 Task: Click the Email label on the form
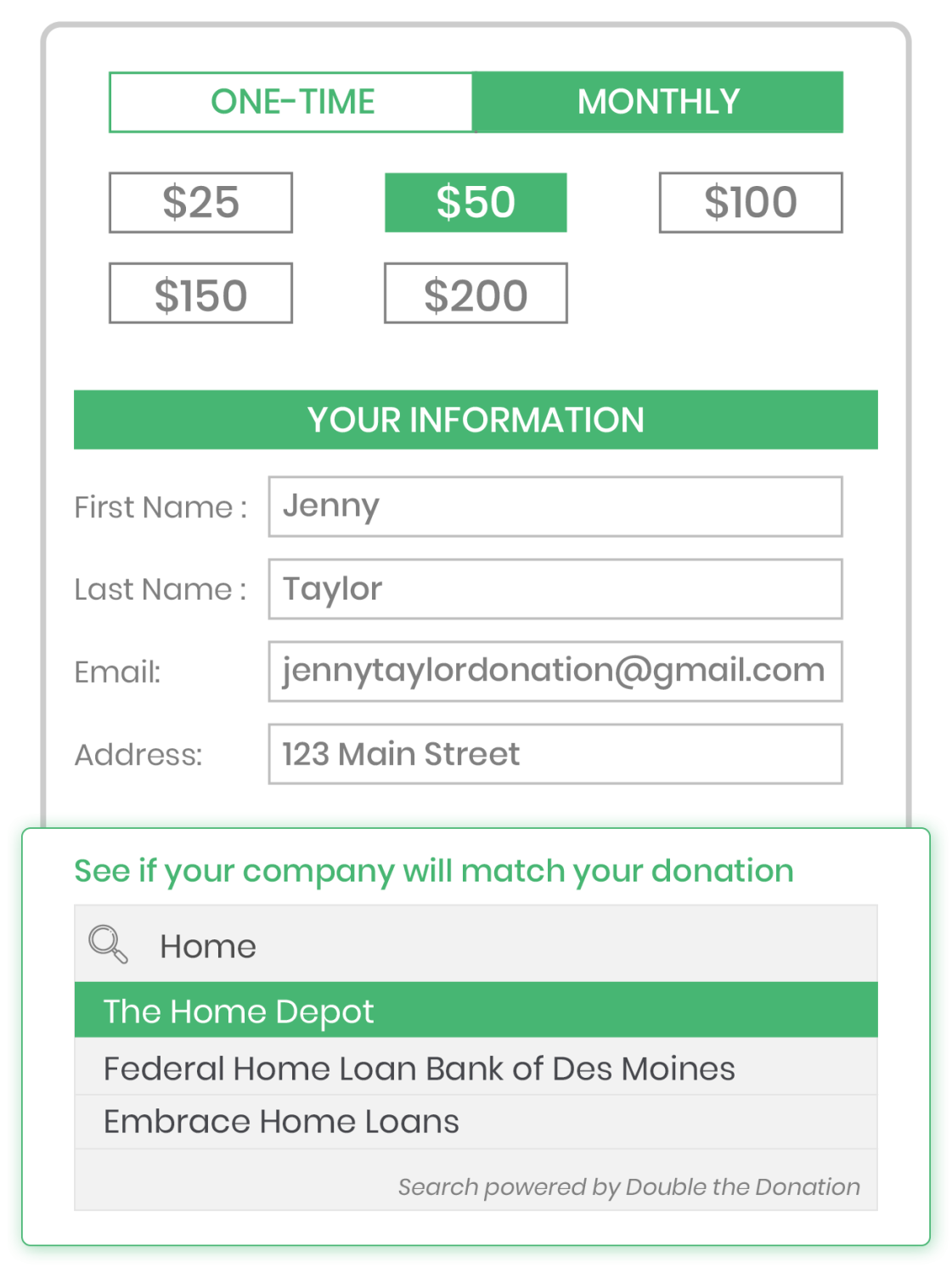(116, 670)
